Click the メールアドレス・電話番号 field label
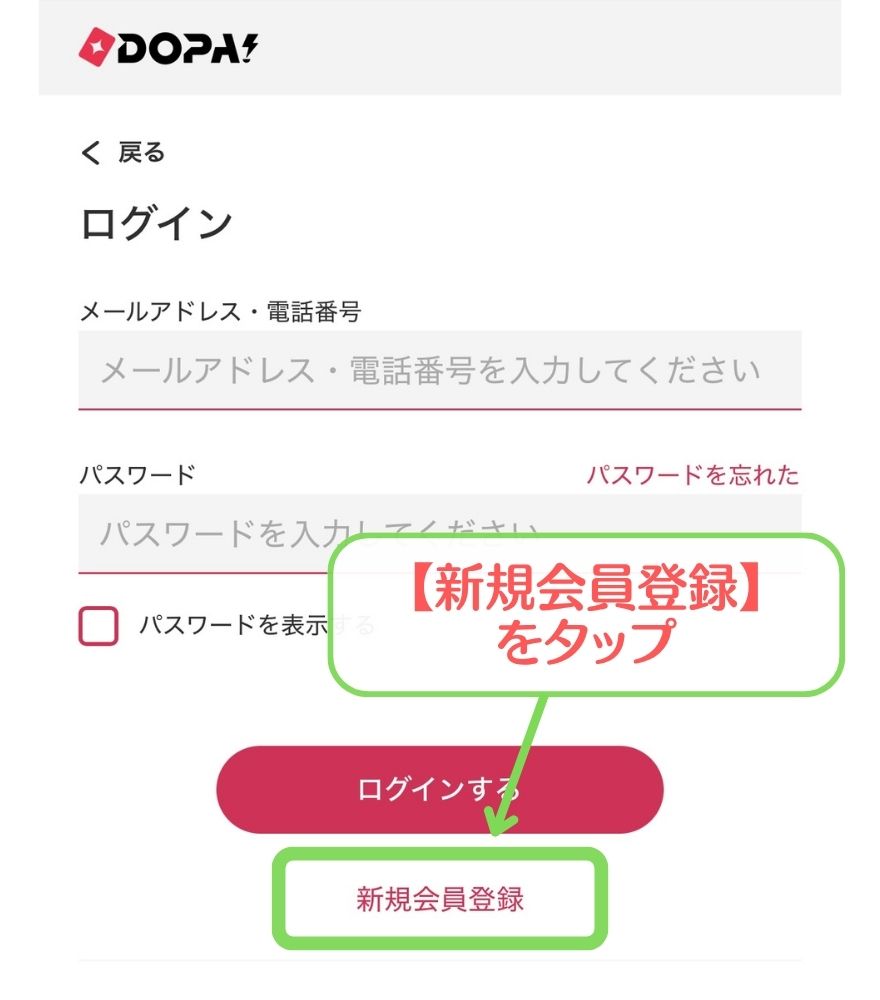Image resolution: width=880 pixels, height=1000 pixels. 222,311
